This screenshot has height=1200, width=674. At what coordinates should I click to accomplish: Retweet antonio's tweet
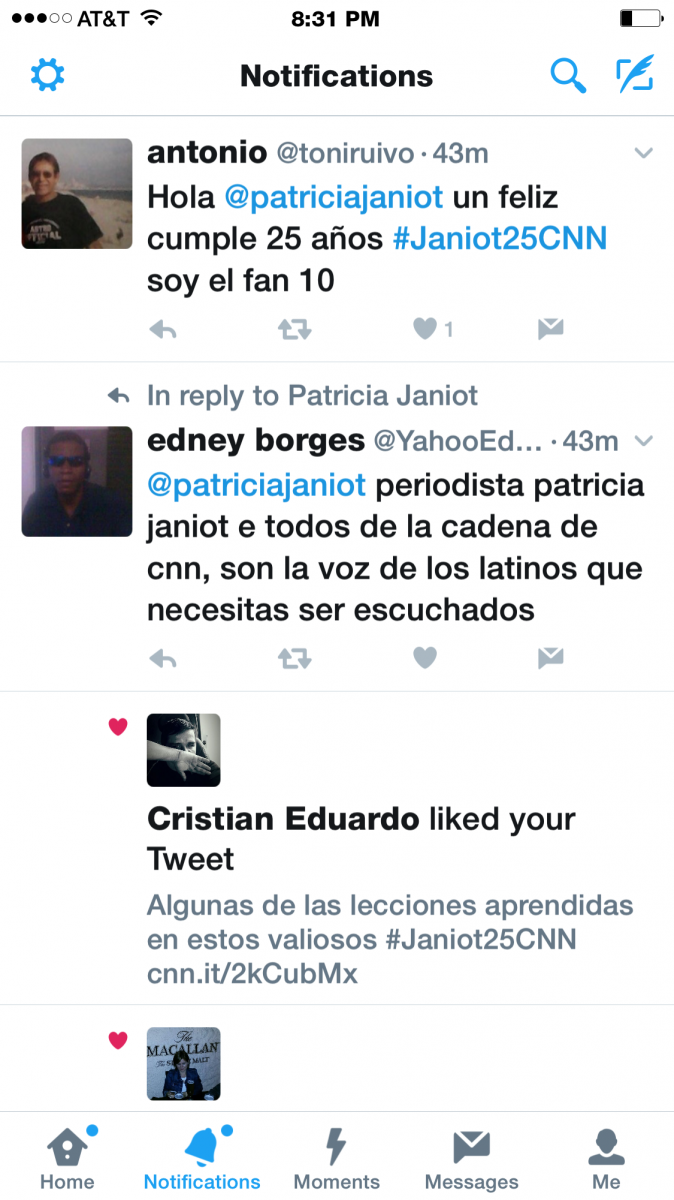[x=294, y=329]
